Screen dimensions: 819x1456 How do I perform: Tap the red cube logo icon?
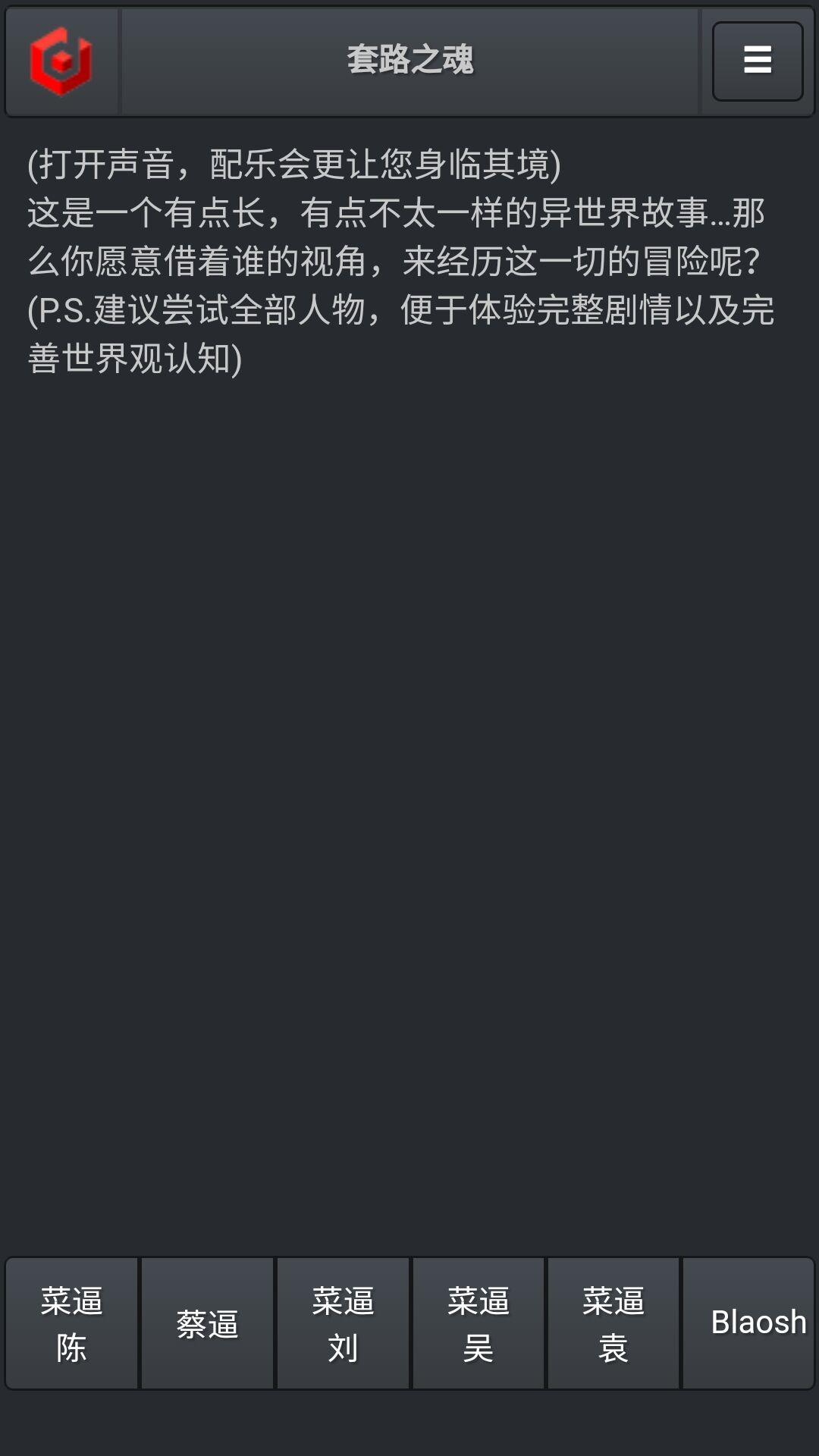[61, 61]
